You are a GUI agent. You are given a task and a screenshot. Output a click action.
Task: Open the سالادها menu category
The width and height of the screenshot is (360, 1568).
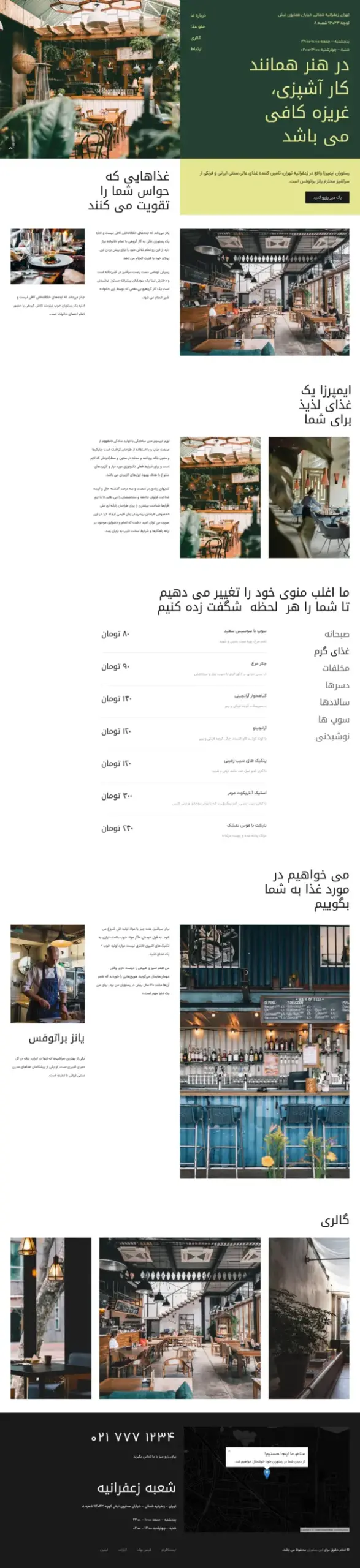[x=334, y=703]
